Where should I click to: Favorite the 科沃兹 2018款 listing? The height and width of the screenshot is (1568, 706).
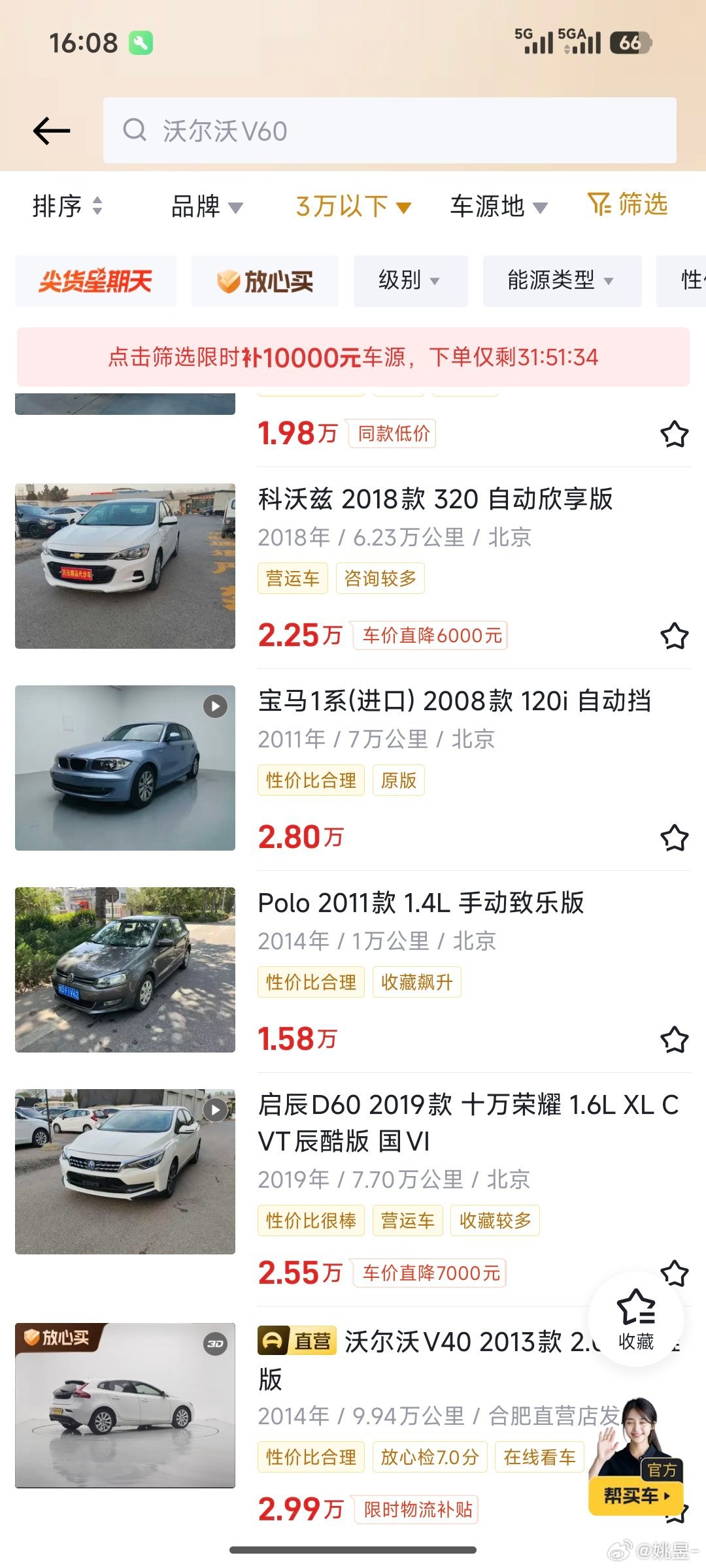tap(674, 636)
